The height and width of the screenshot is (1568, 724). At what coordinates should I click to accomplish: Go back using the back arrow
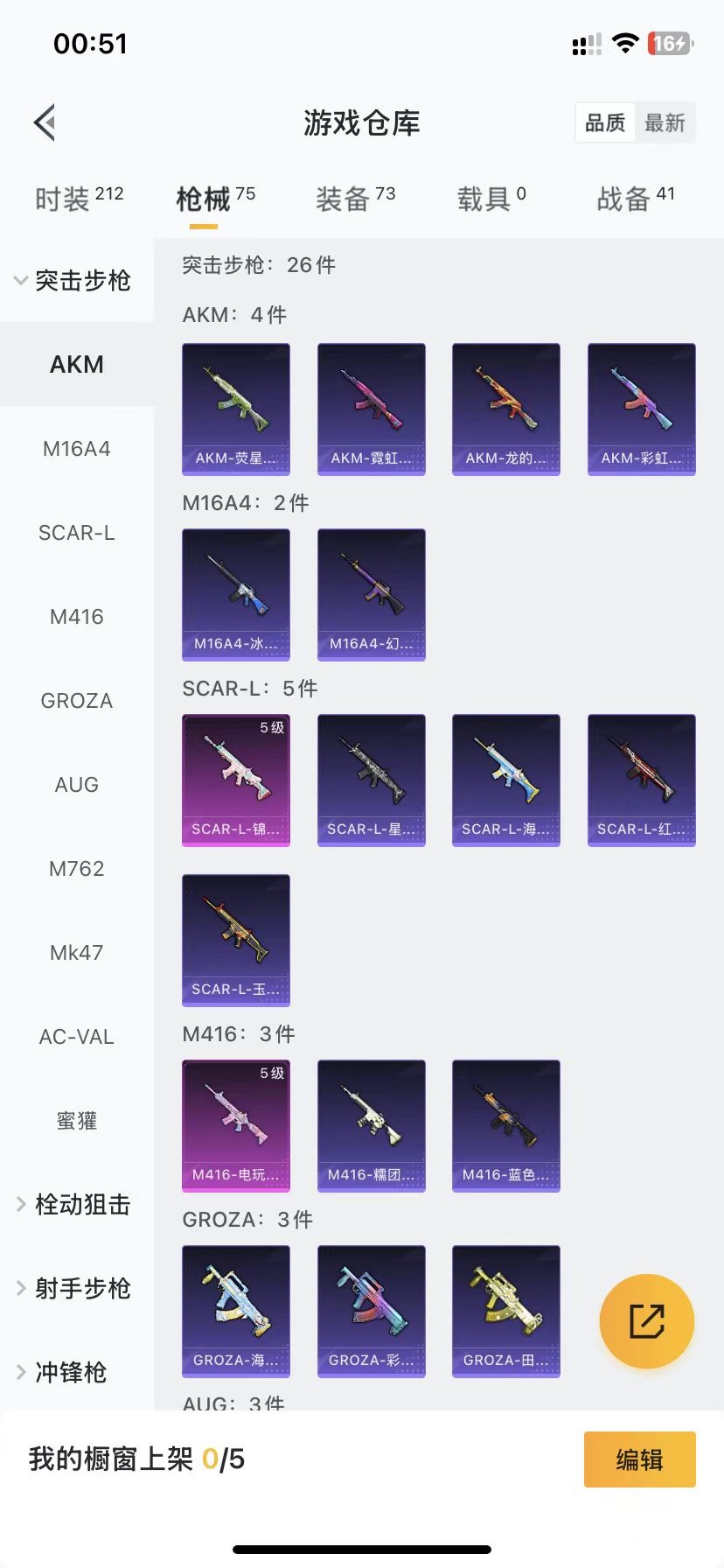point(45,122)
